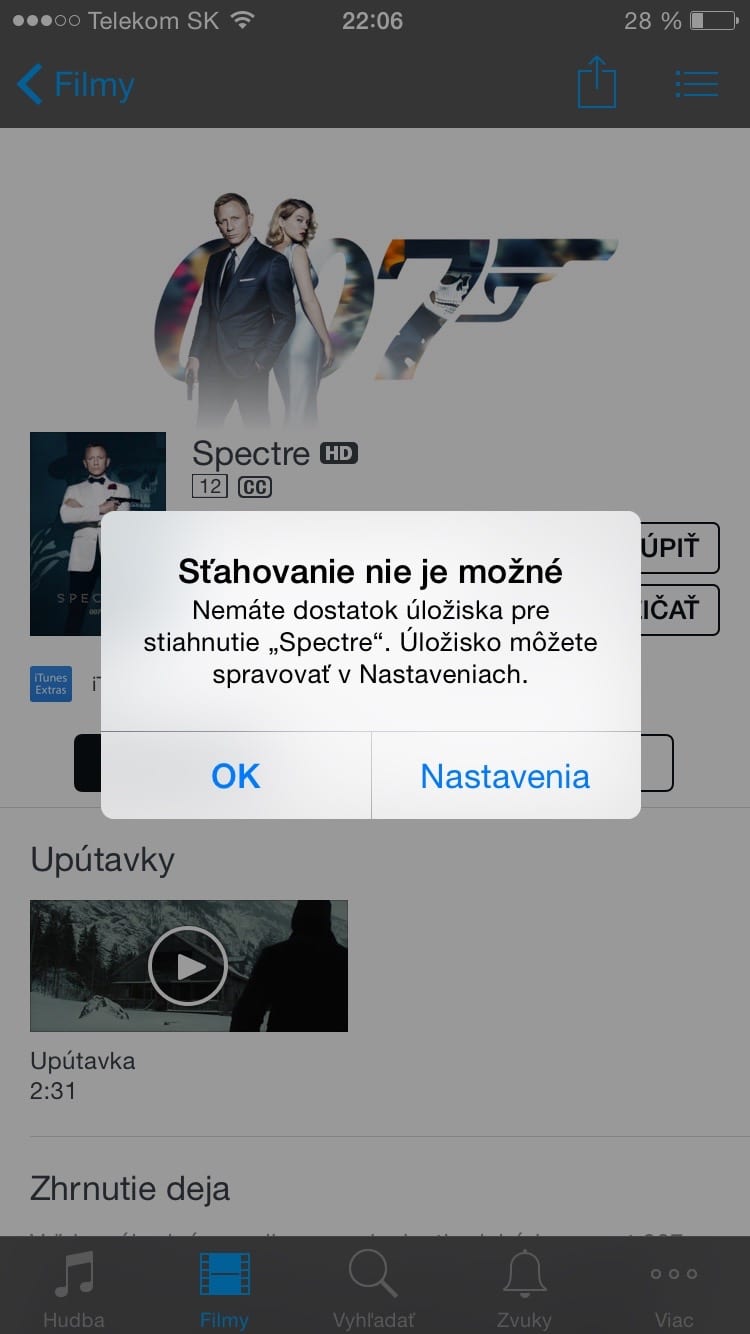The image size is (750, 1334).
Task: Open the list menu icon
Action: [696, 84]
